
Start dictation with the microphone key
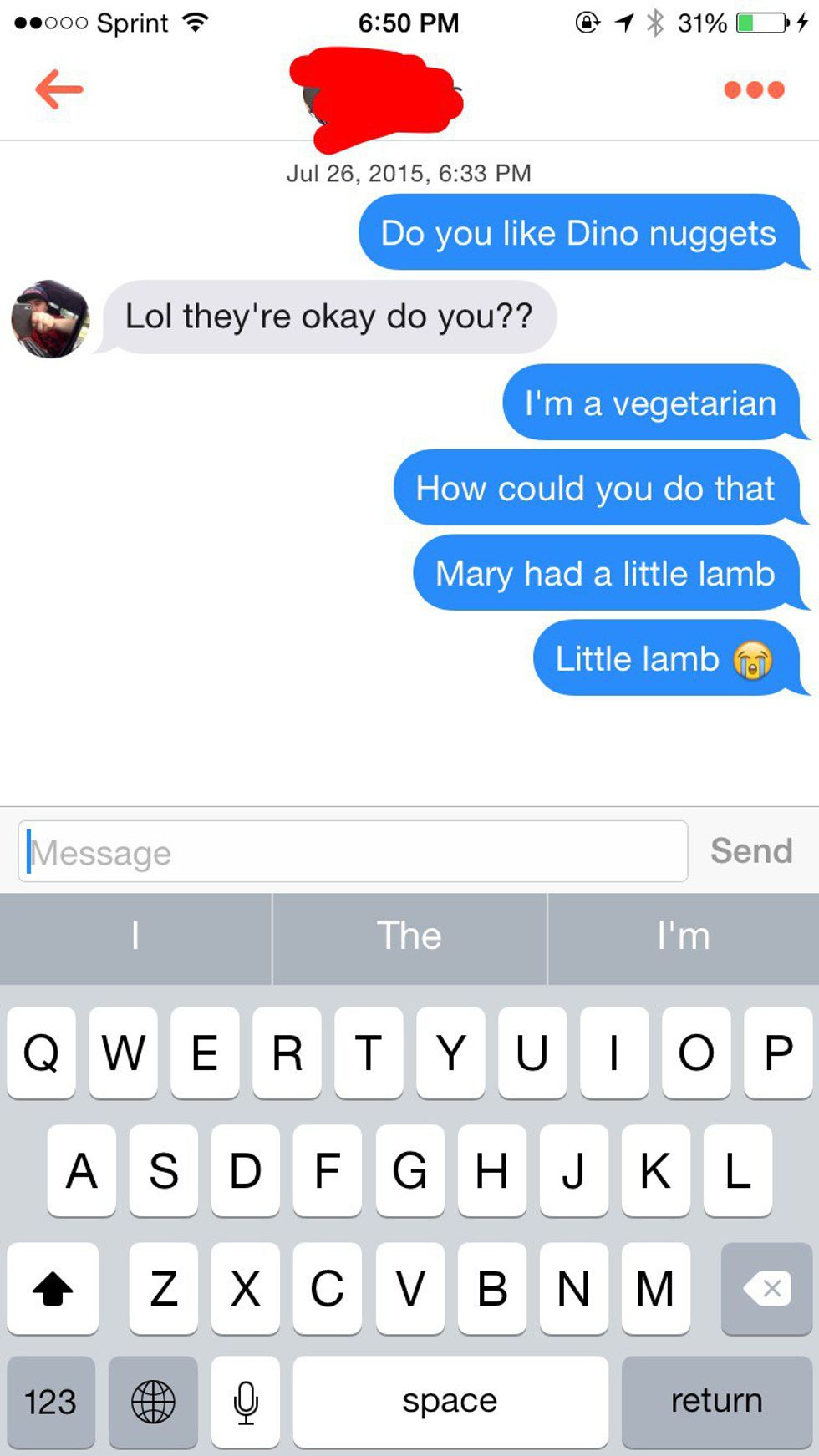point(245,1402)
